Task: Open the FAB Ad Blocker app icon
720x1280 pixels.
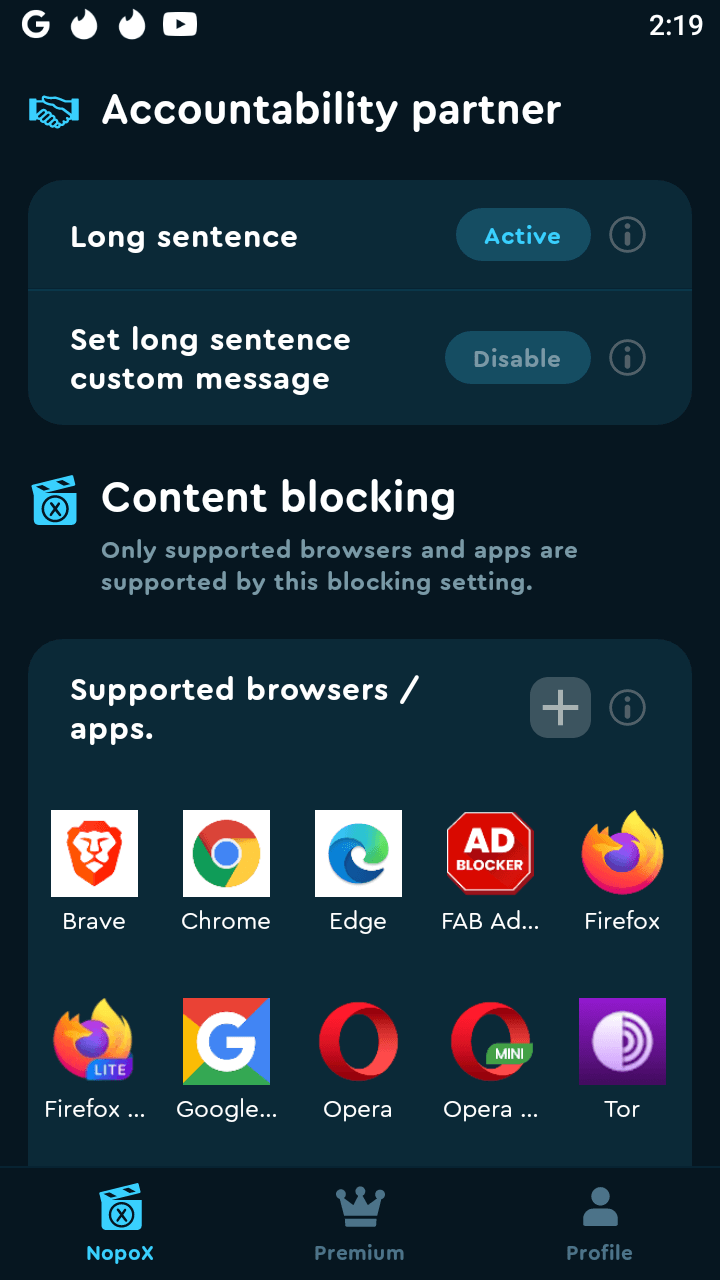Action: coord(490,853)
